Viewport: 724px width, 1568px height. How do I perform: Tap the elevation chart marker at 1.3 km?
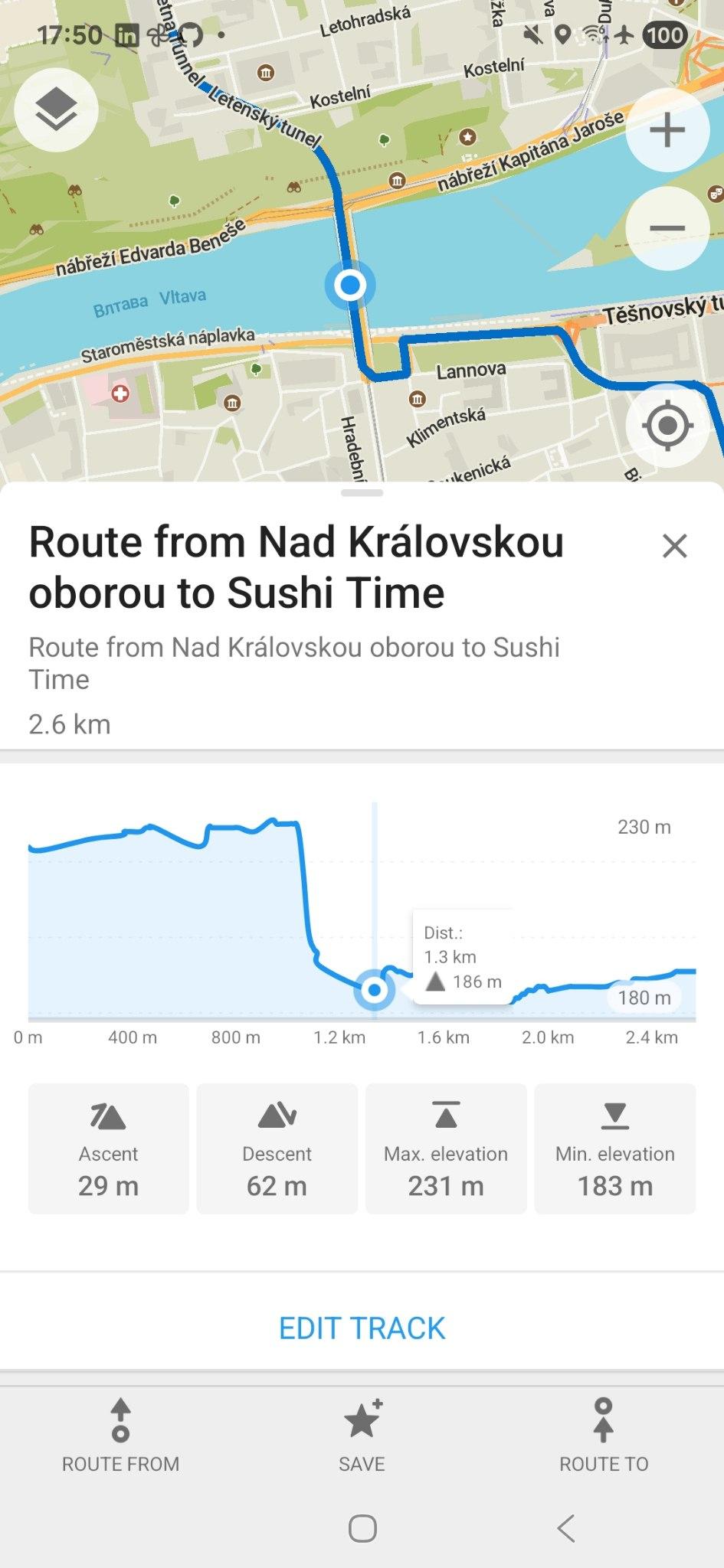pos(375,990)
